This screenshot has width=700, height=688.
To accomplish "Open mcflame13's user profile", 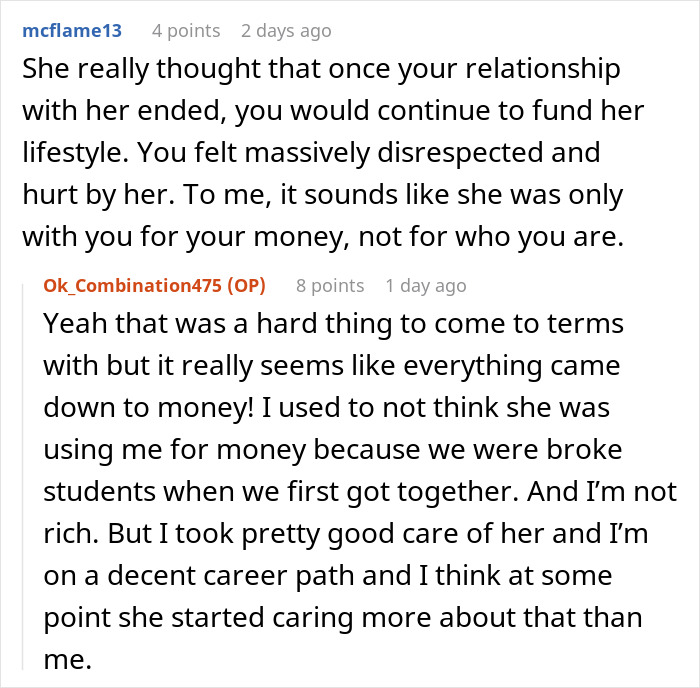I will click(71, 31).
